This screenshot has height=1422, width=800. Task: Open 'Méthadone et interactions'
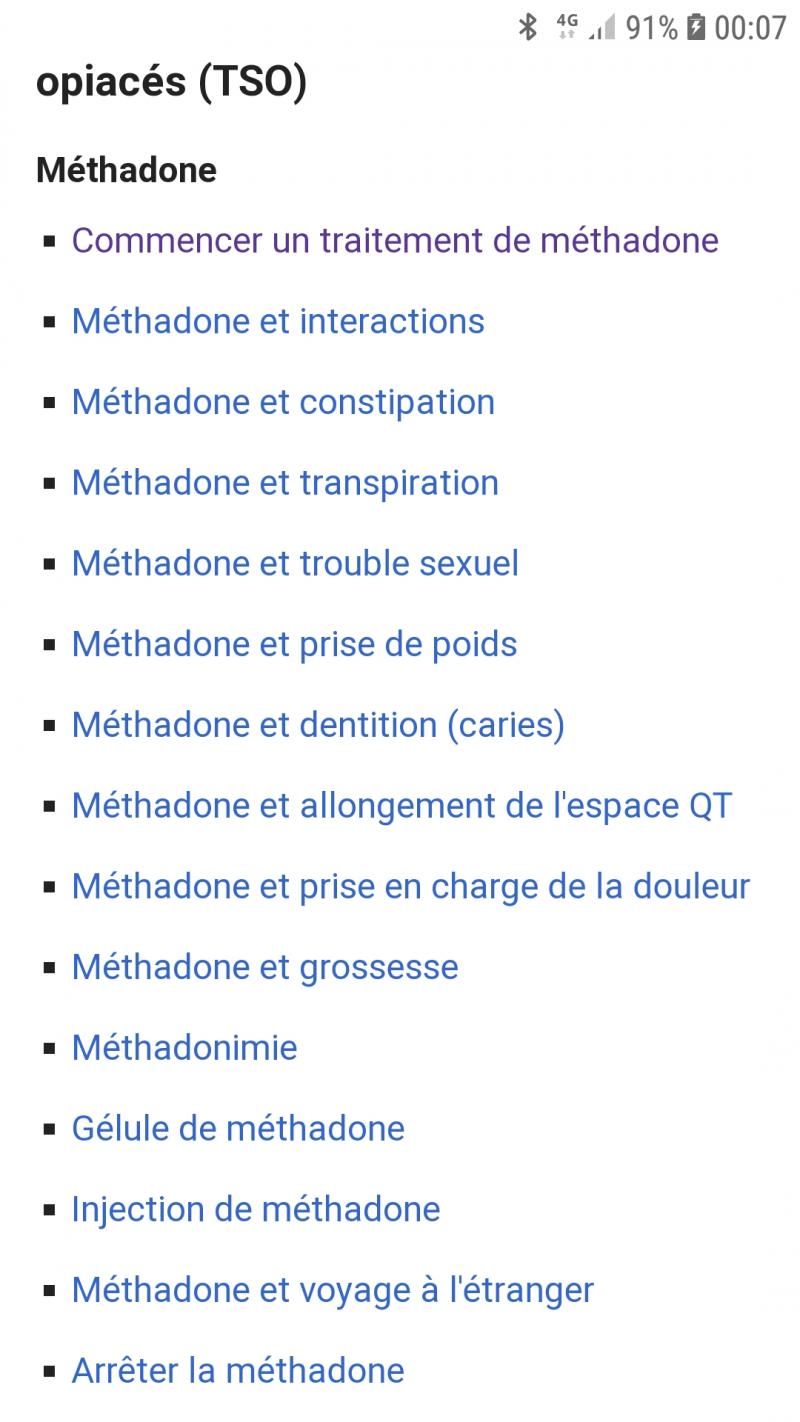coord(276,321)
